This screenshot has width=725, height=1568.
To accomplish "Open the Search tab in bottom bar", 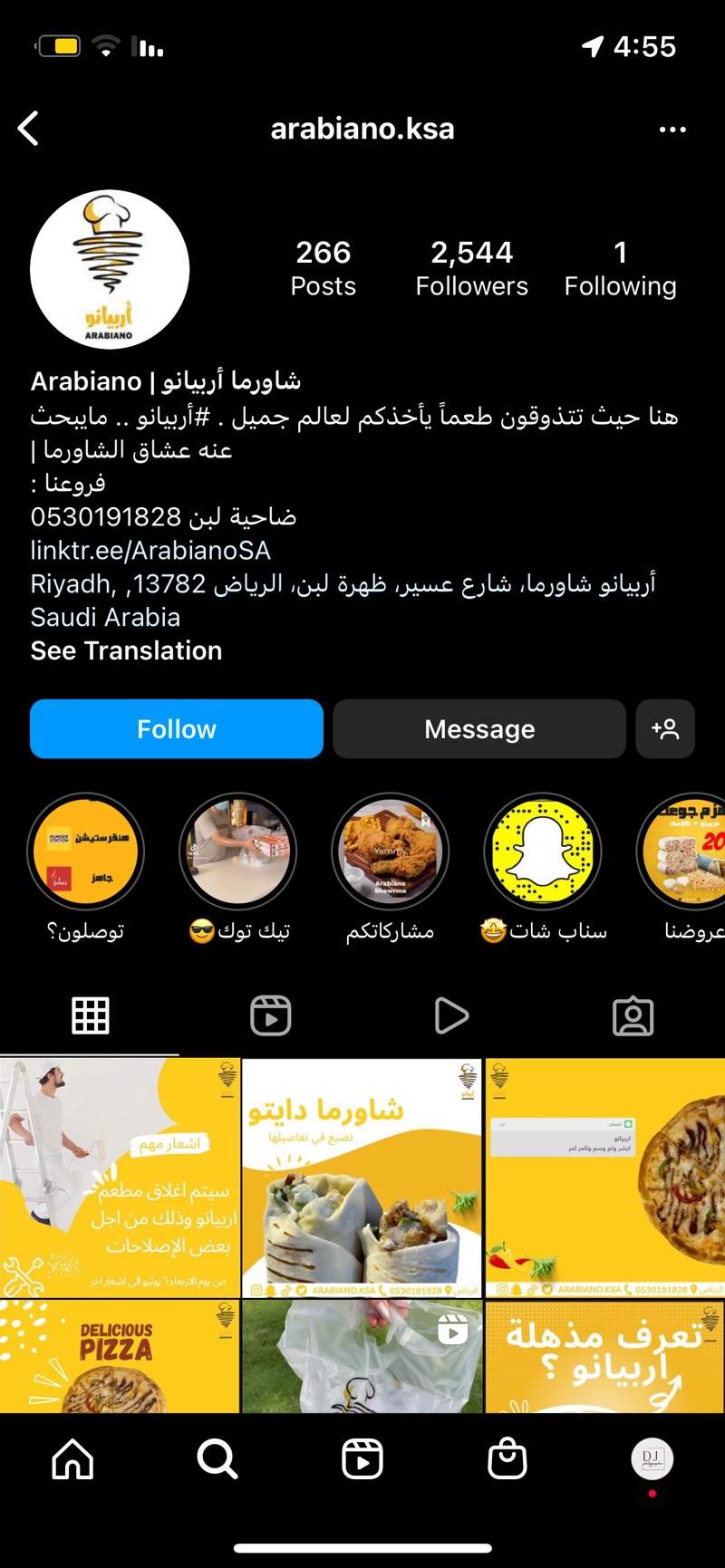I will pyautogui.click(x=217, y=1459).
